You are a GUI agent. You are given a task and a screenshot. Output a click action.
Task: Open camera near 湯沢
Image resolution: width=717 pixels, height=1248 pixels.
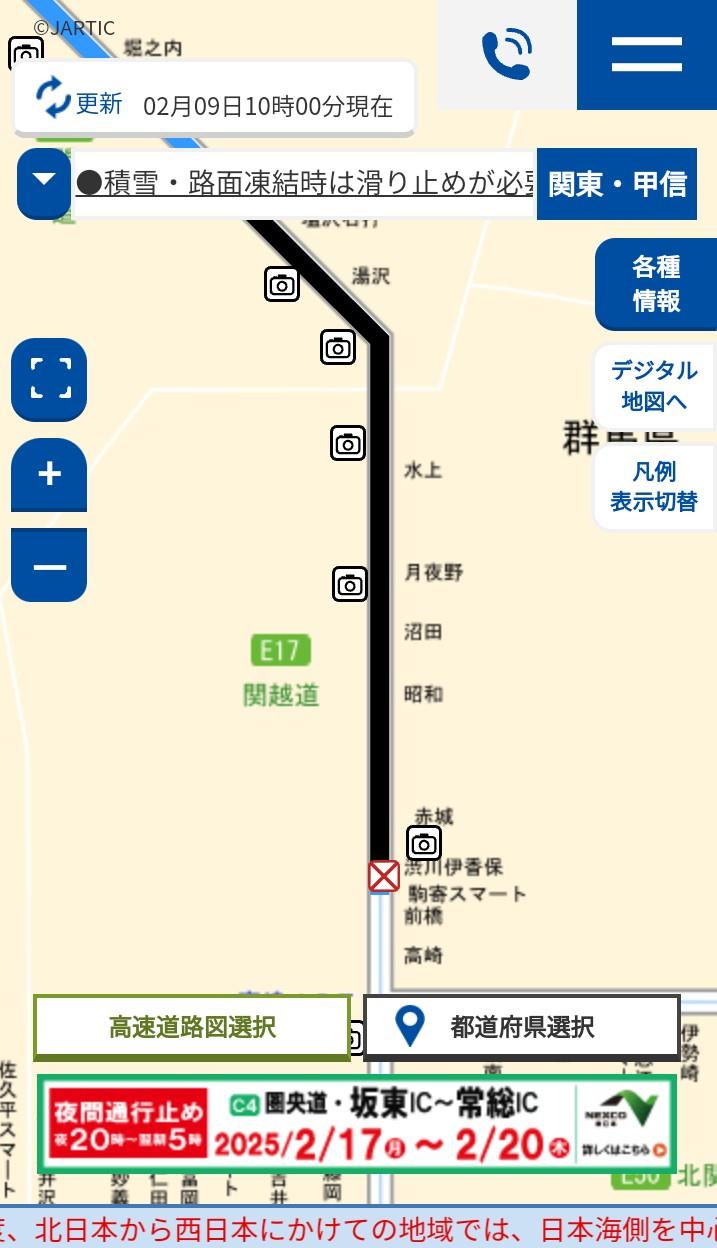(x=282, y=284)
